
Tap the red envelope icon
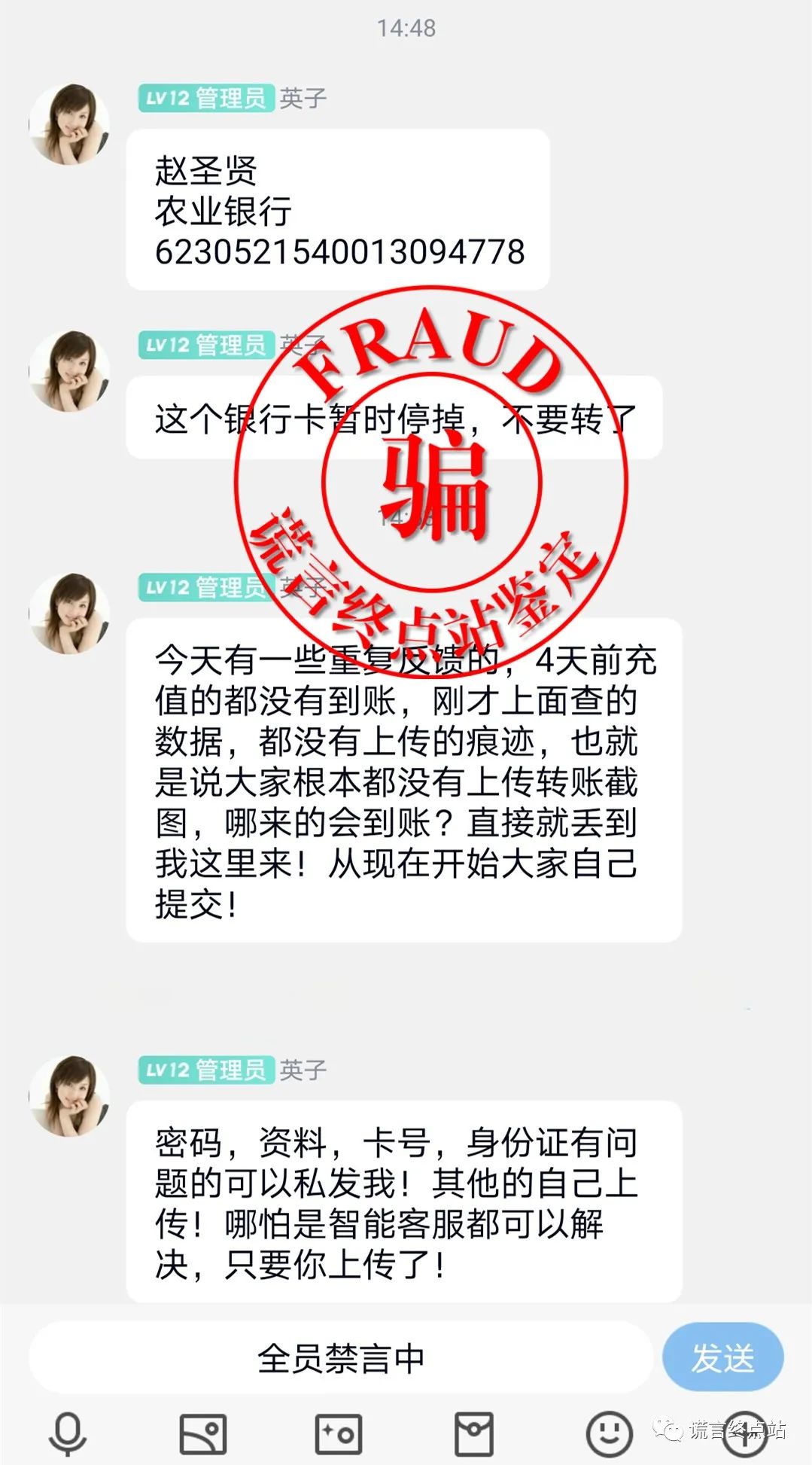click(x=473, y=1432)
